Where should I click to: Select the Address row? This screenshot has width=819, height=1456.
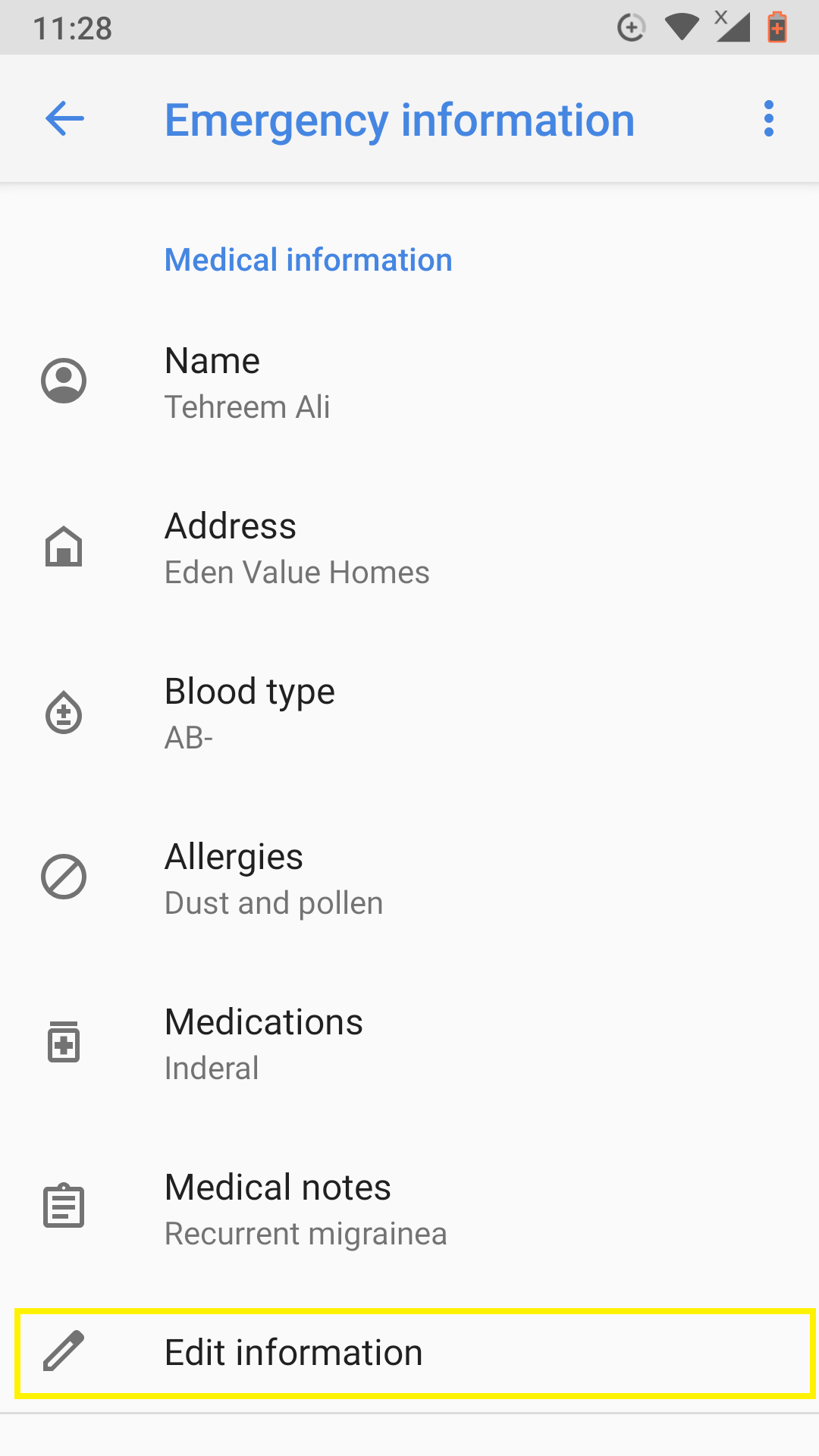(409, 548)
